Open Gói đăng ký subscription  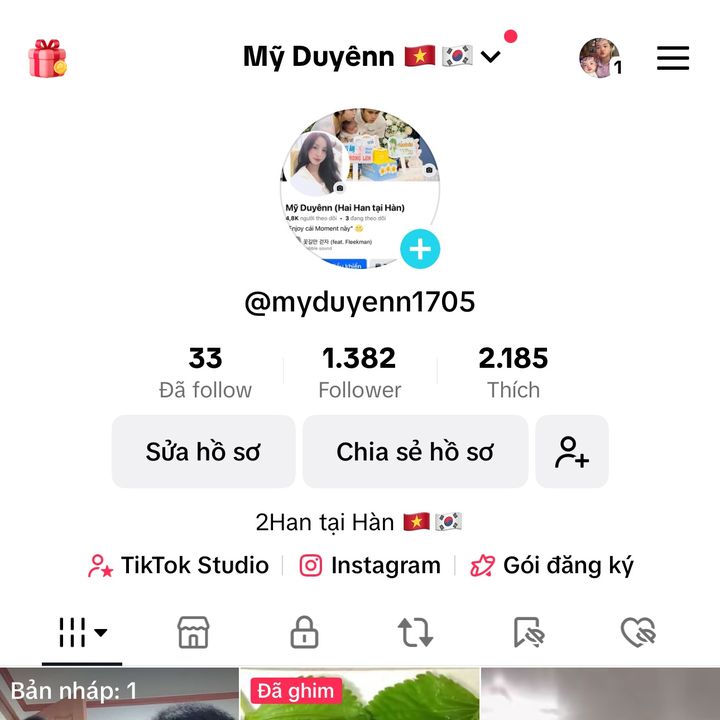point(552,566)
